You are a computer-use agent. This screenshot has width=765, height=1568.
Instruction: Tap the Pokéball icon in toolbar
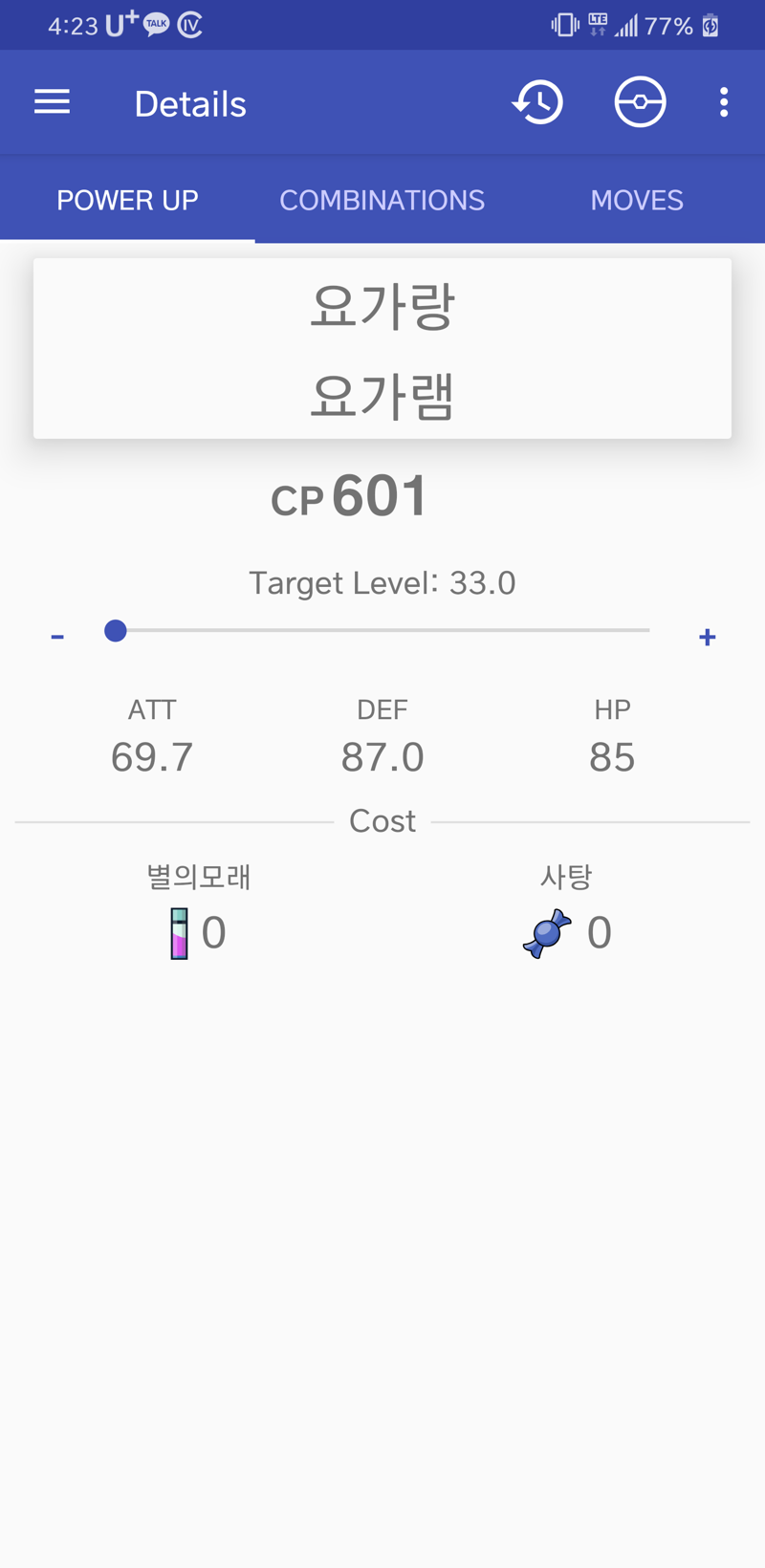(640, 102)
